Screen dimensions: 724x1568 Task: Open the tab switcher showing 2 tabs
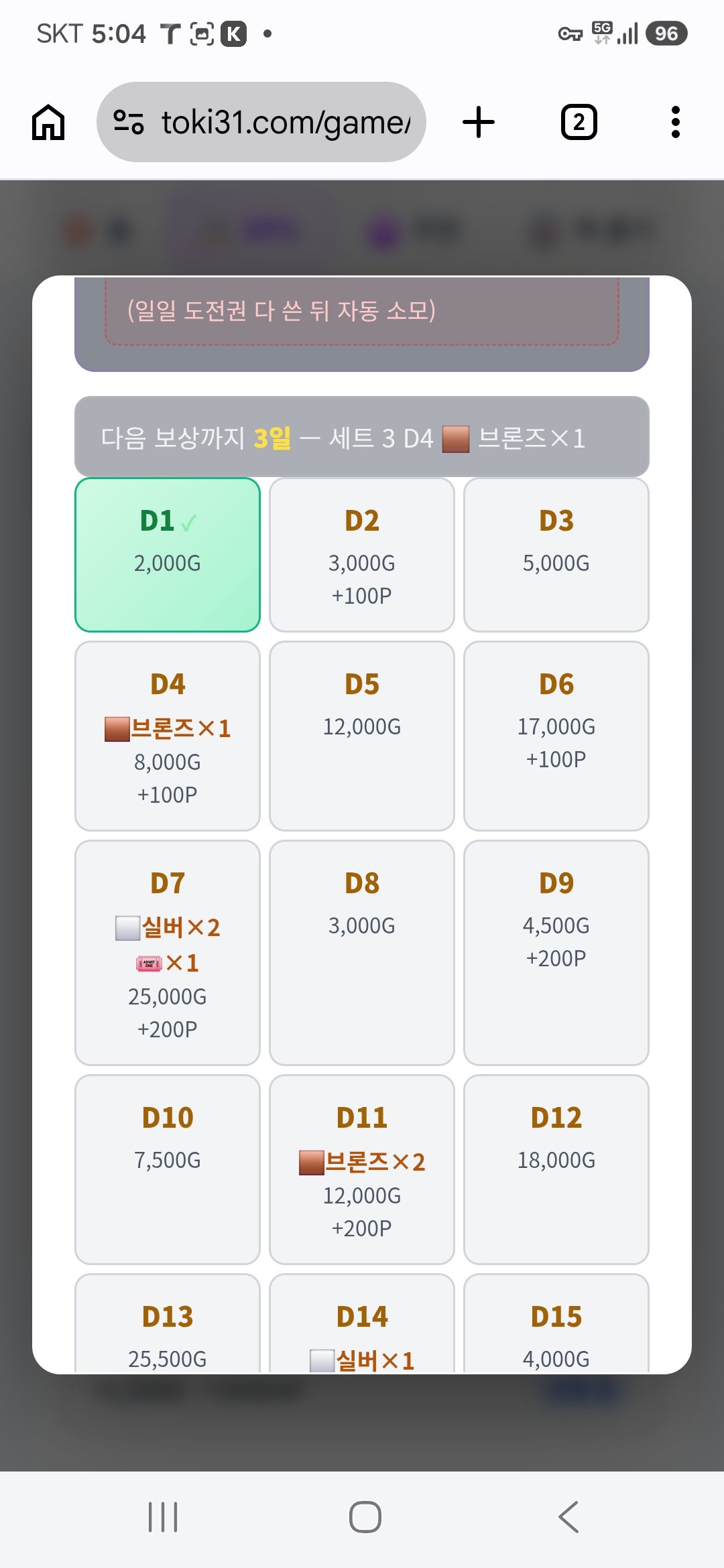tap(579, 122)
